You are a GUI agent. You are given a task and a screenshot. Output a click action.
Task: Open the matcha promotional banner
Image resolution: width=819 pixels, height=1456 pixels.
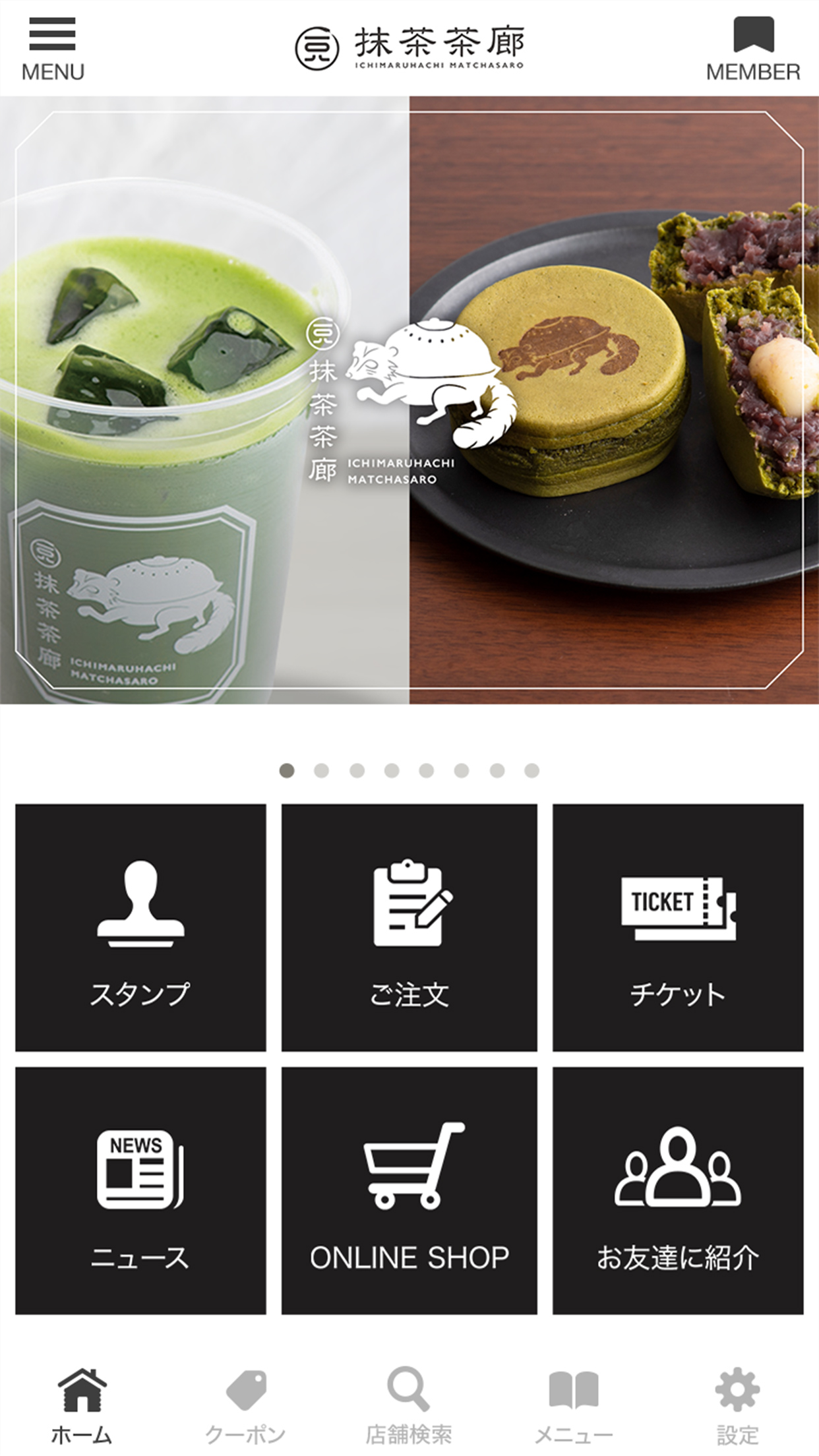(x=409, y=400)
